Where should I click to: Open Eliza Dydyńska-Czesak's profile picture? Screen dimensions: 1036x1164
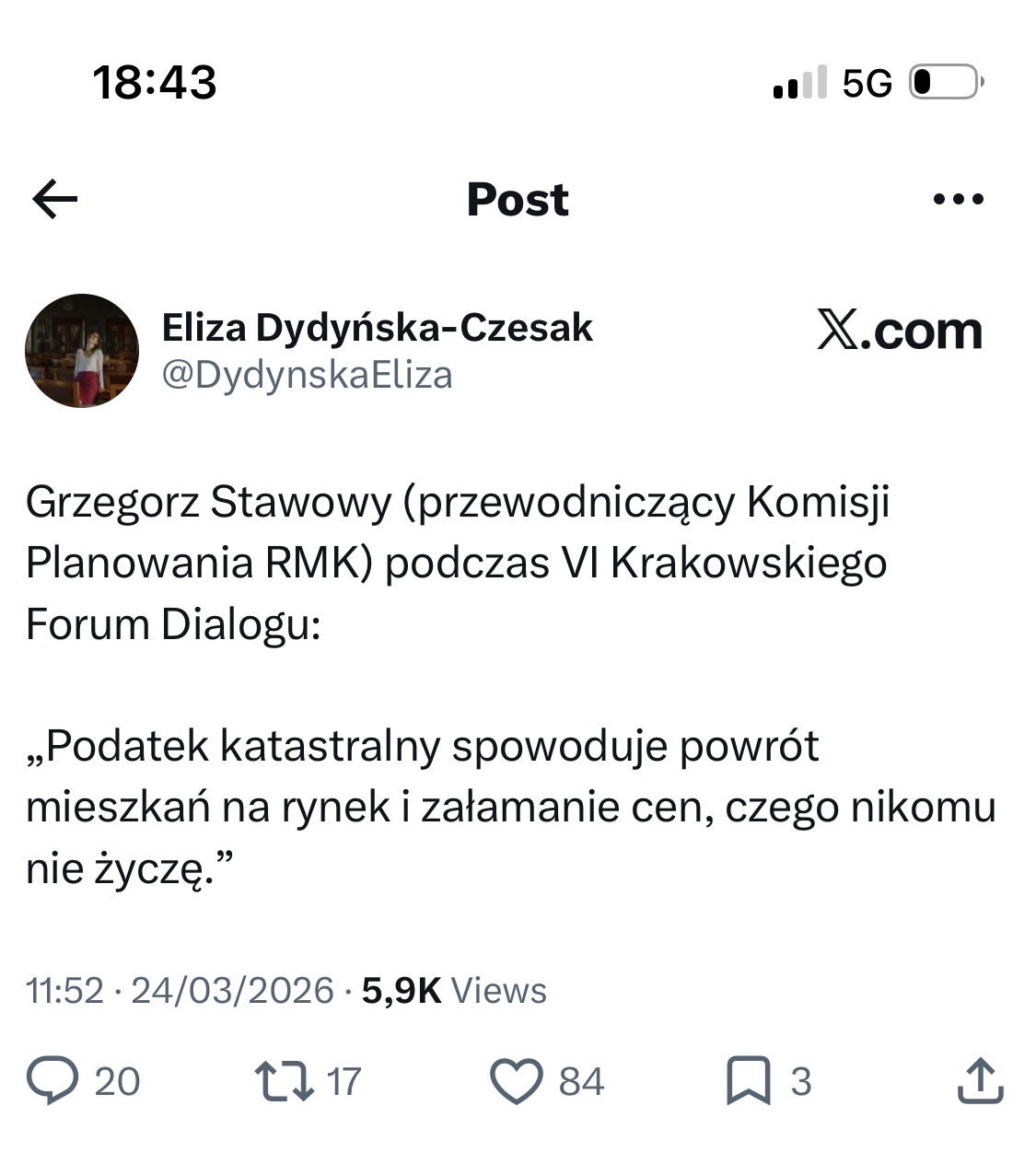(82, 351)
